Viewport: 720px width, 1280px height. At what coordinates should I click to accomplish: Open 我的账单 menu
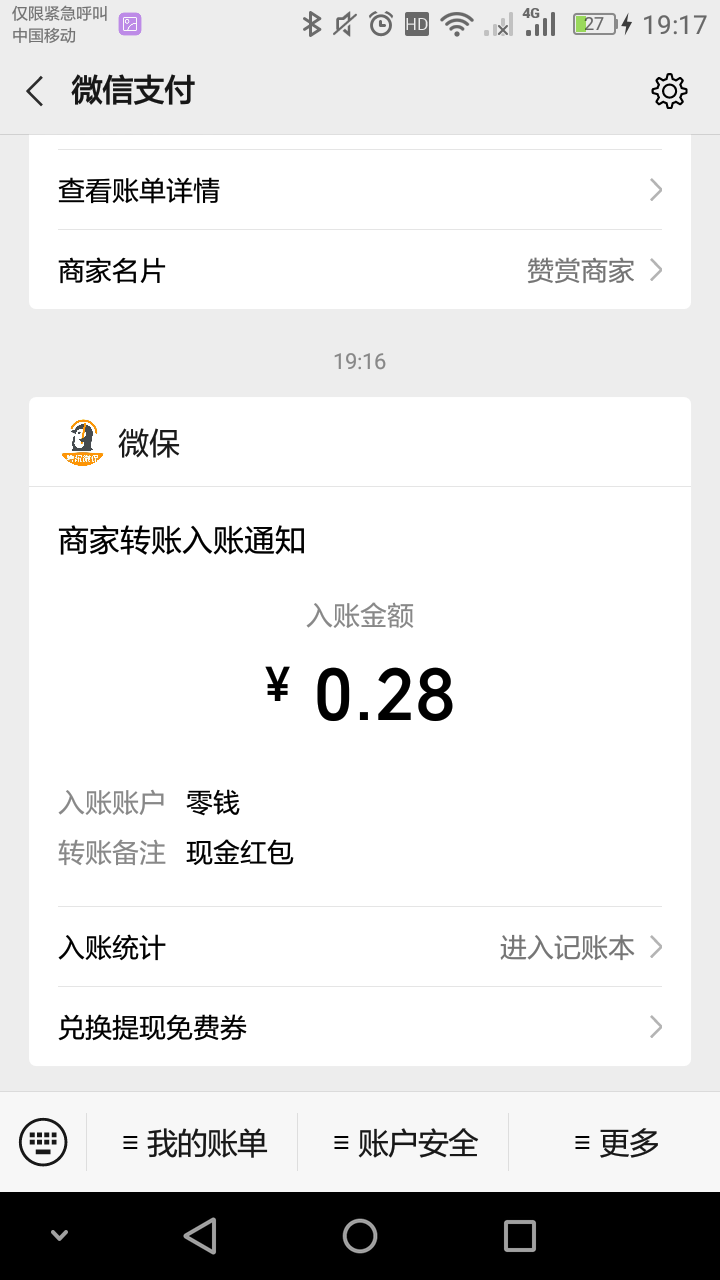click(x=193, y=1142)
